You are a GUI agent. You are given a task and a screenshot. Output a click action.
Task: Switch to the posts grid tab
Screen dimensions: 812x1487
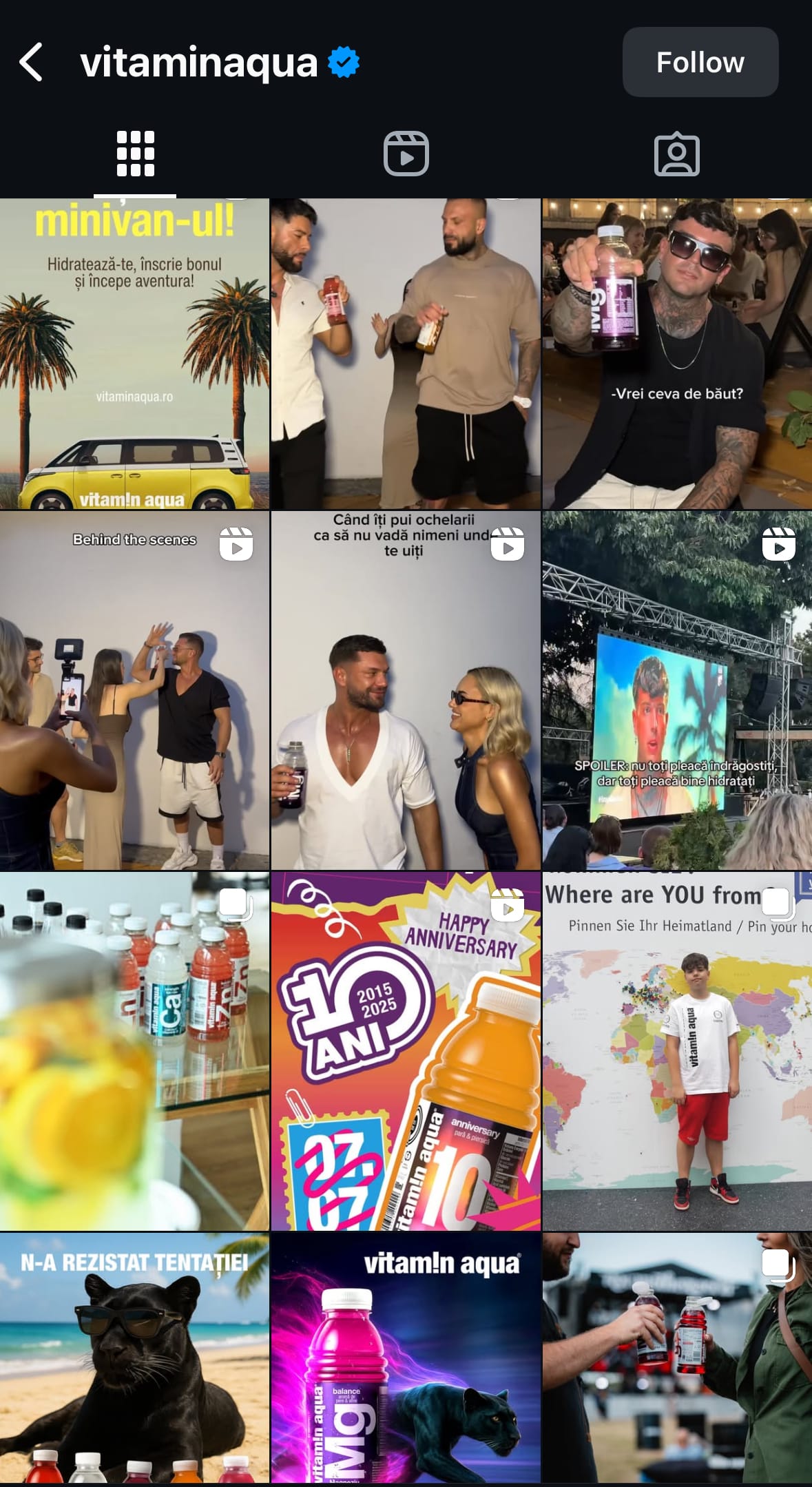coord(135,154)
